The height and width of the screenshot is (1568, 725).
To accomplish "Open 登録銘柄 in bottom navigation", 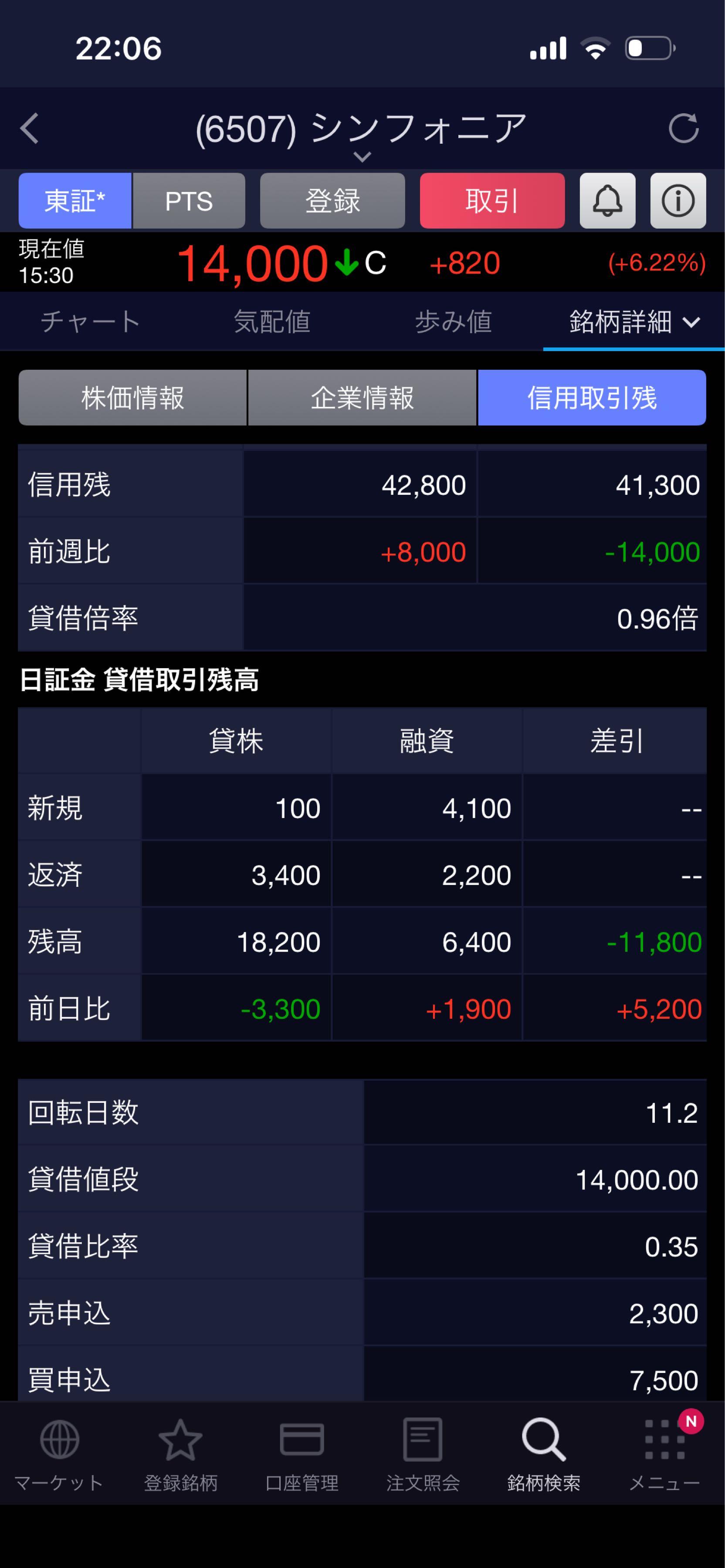I will [180, 1455].
